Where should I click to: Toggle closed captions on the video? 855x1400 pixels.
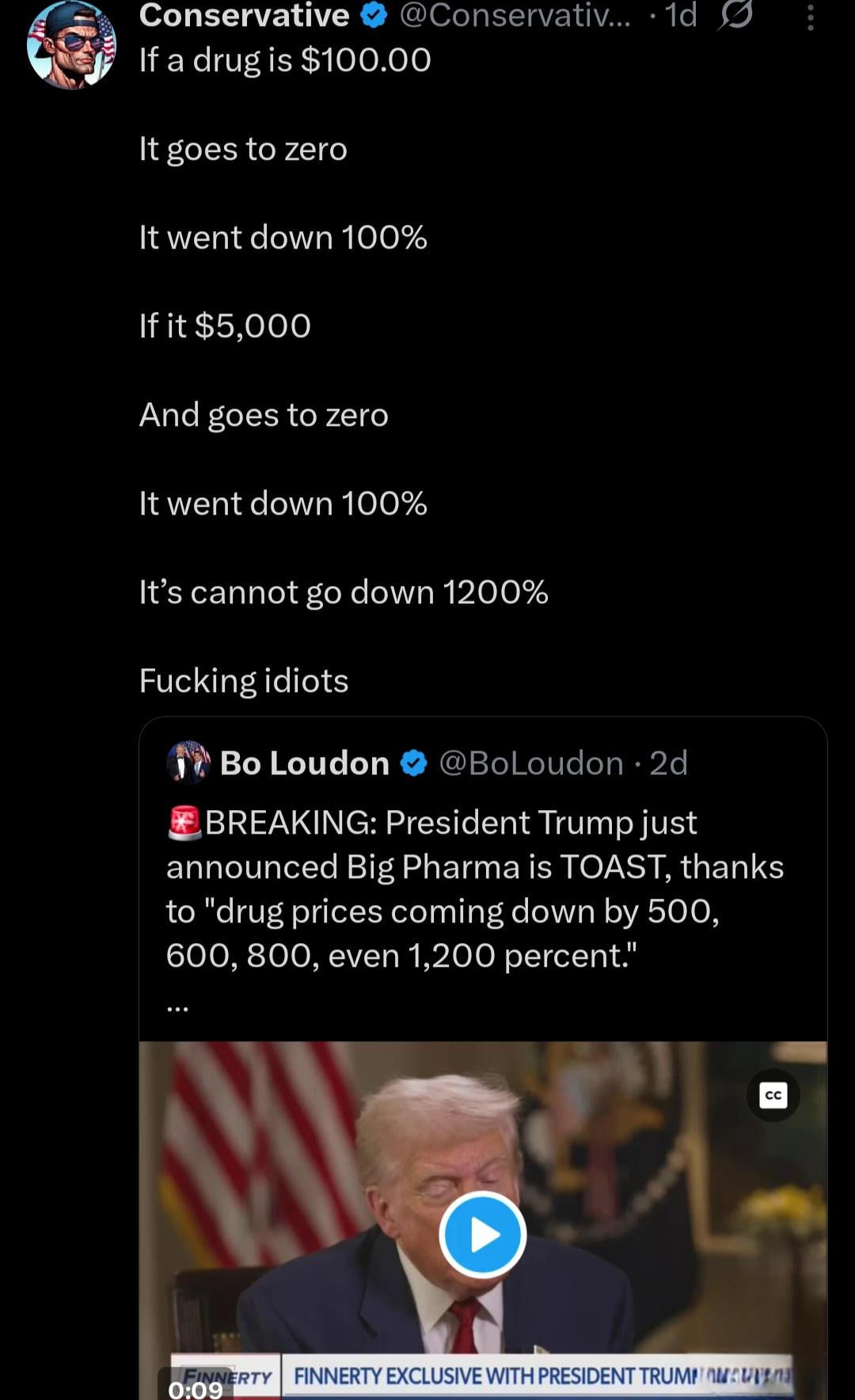[773, 1095]
